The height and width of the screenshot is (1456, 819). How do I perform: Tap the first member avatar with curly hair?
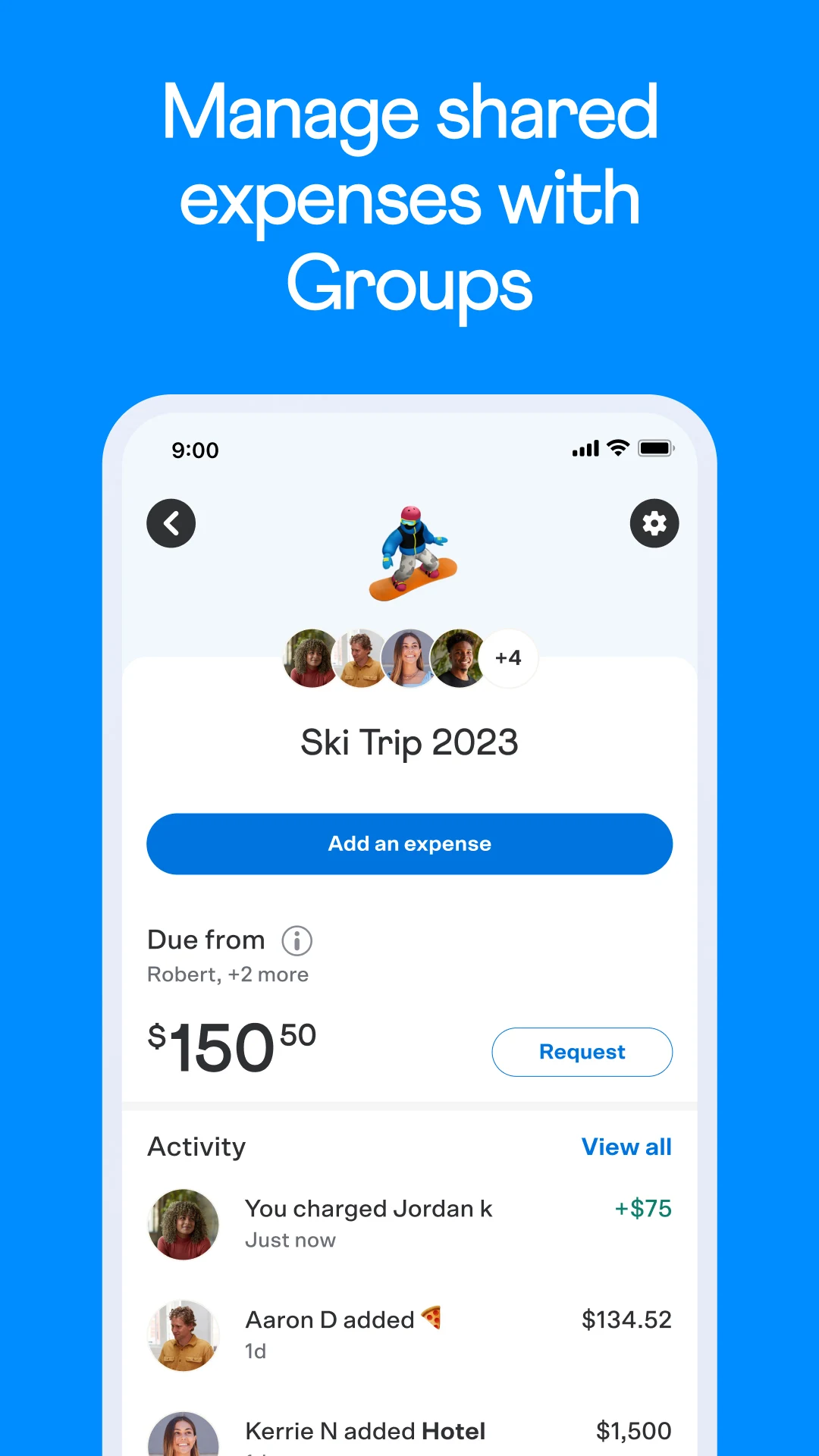pos(311,658)
